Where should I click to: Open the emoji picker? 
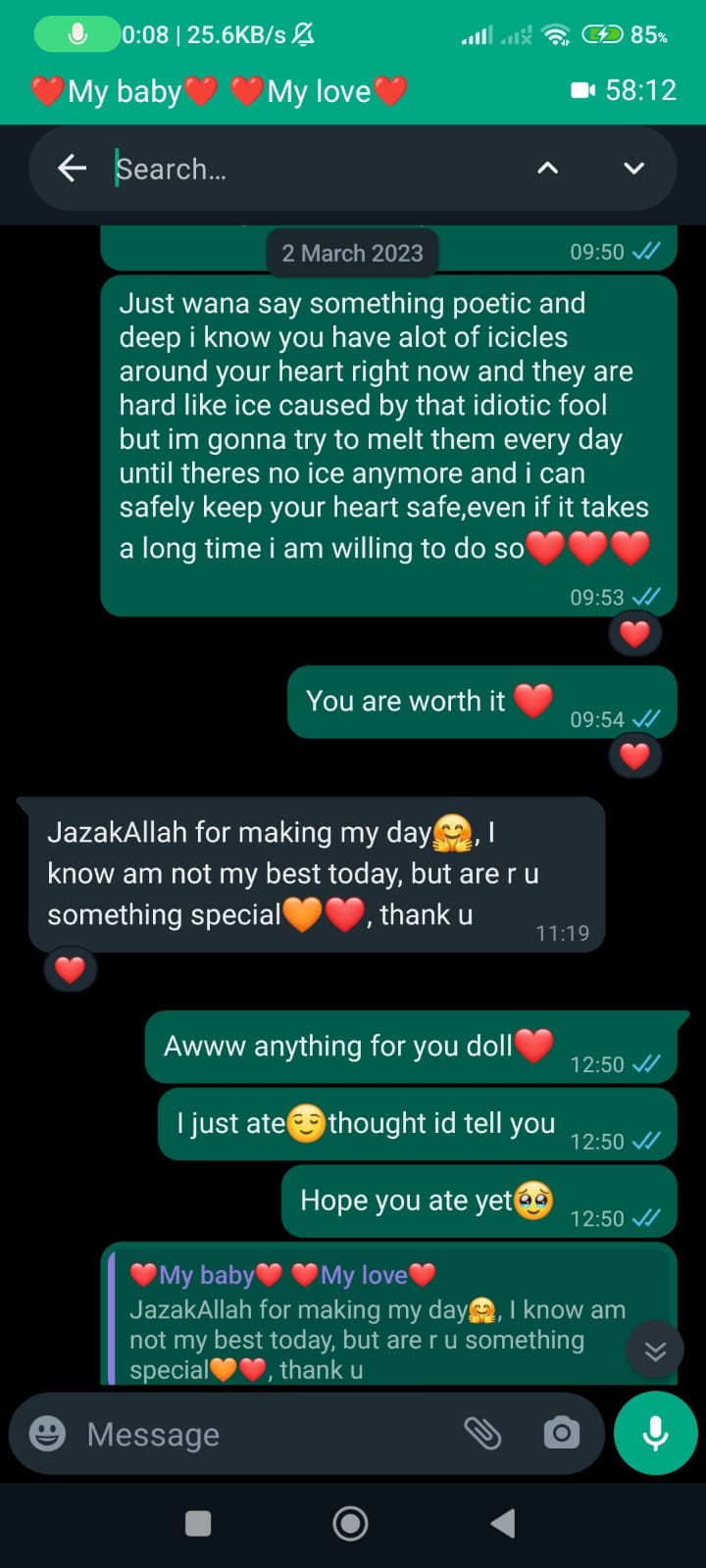[x=47, y=1434]
